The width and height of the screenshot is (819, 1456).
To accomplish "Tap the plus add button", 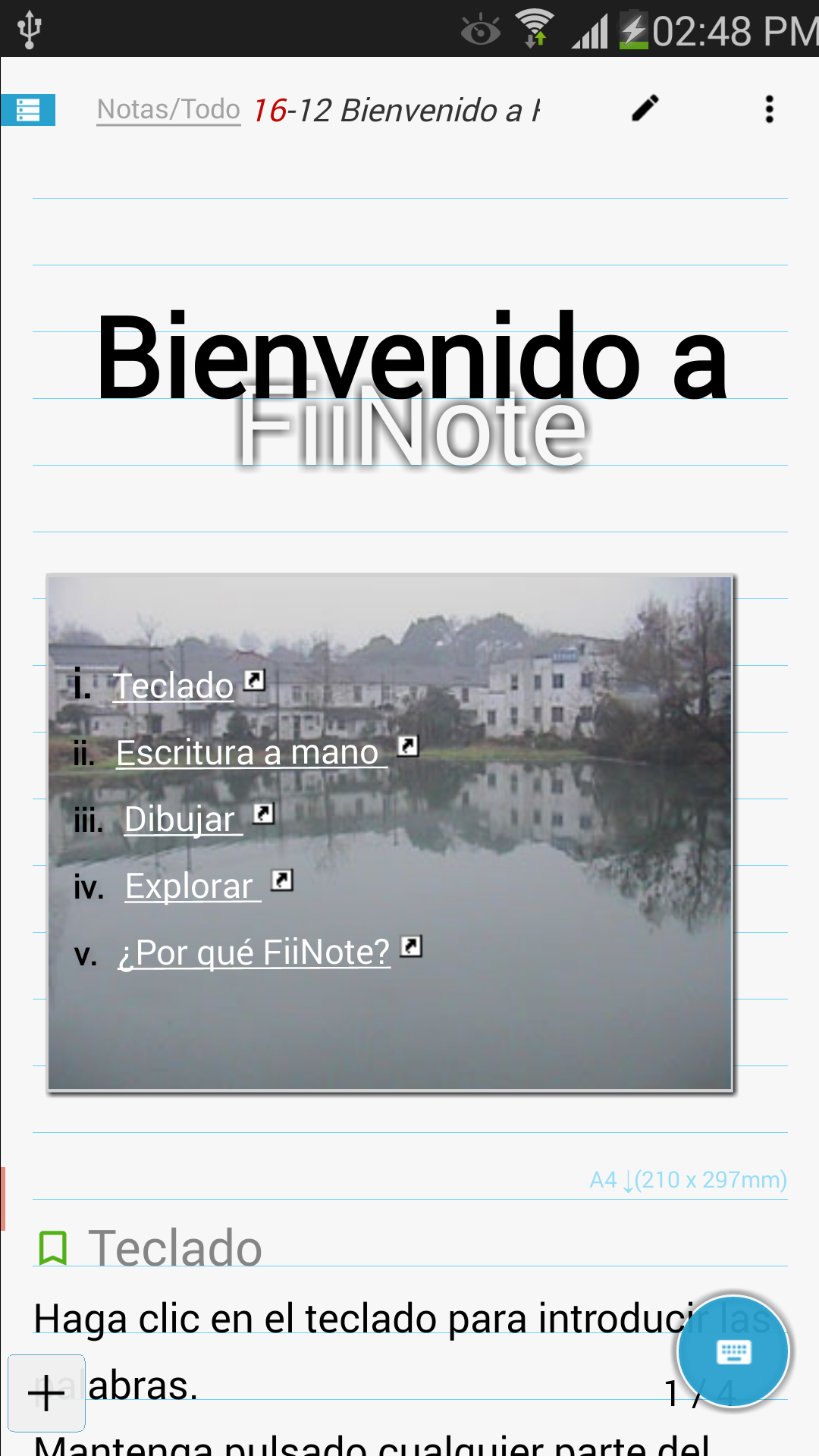I will click(x=46, y=1393).
